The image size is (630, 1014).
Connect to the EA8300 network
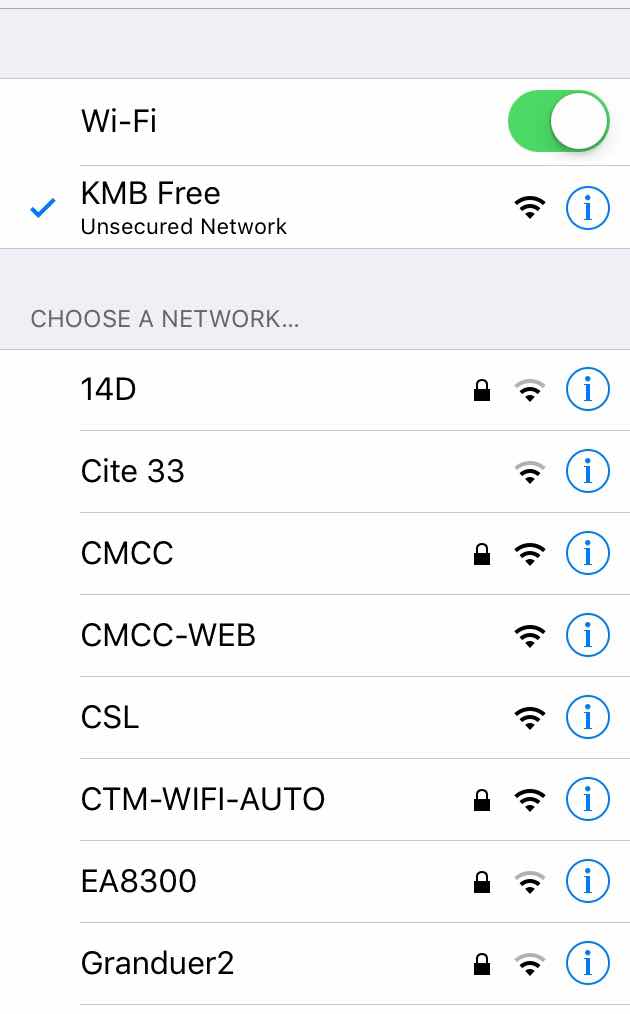coord(315,881)
